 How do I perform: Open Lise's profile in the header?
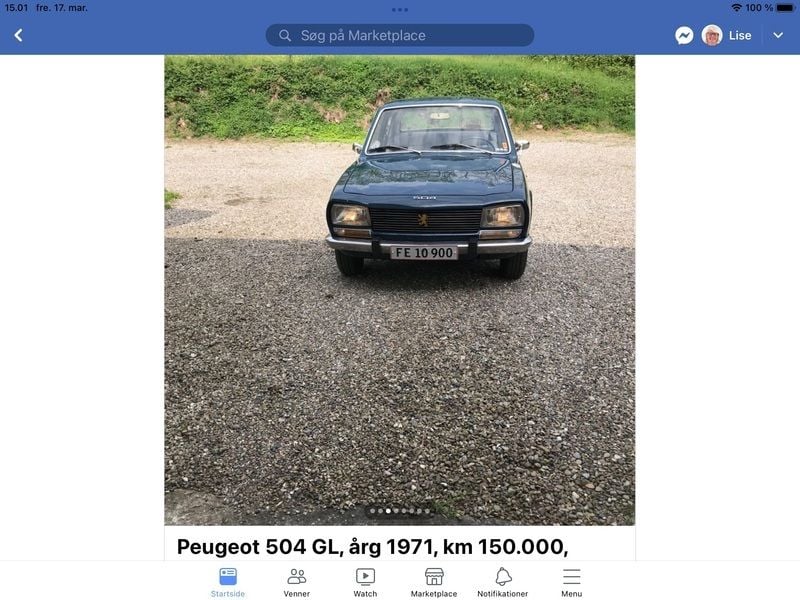point(726,35)
